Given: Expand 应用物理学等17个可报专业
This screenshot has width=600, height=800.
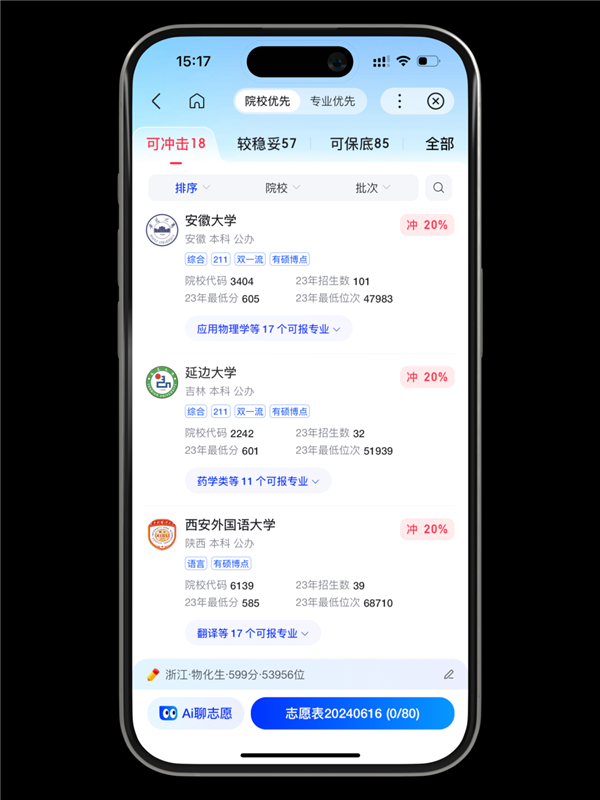Looking at the screenshot, I should (x=269, y=329).
